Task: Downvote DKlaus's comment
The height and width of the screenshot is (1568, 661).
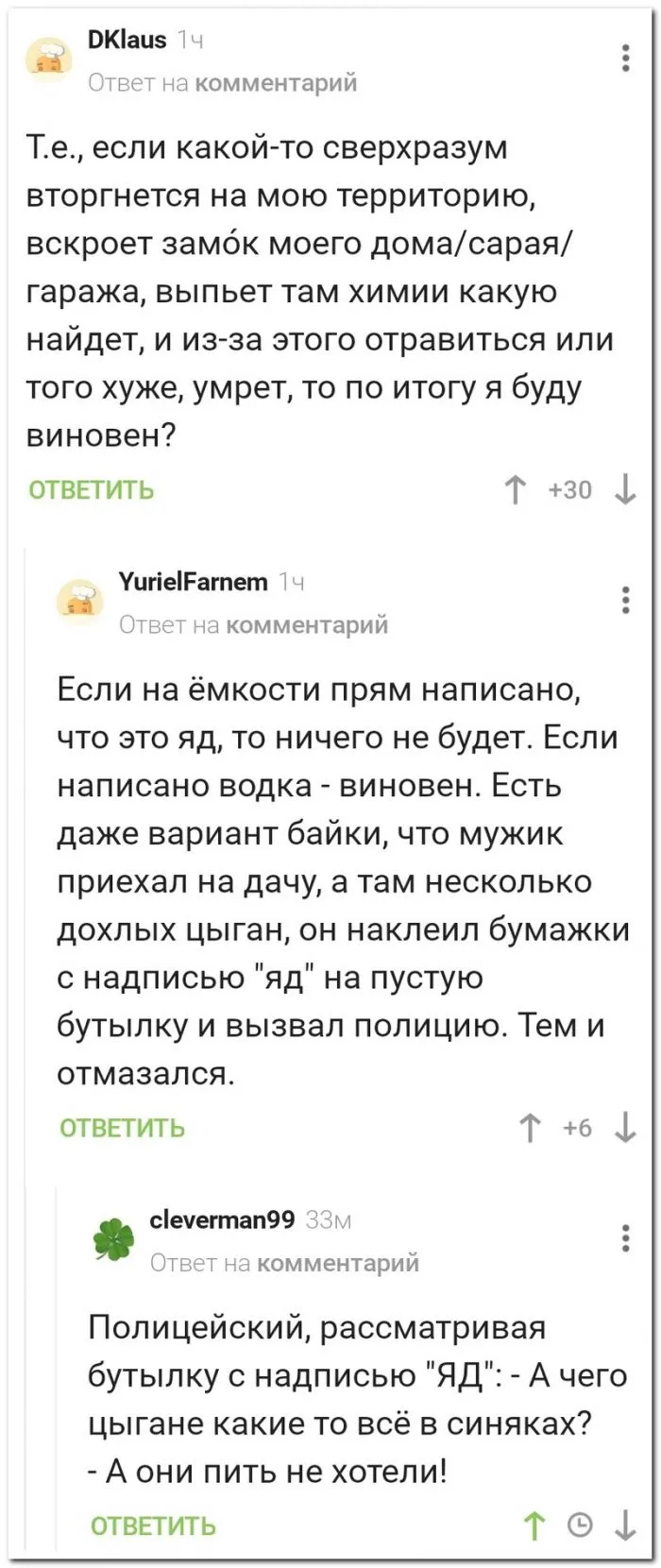Action: [625, 490]
